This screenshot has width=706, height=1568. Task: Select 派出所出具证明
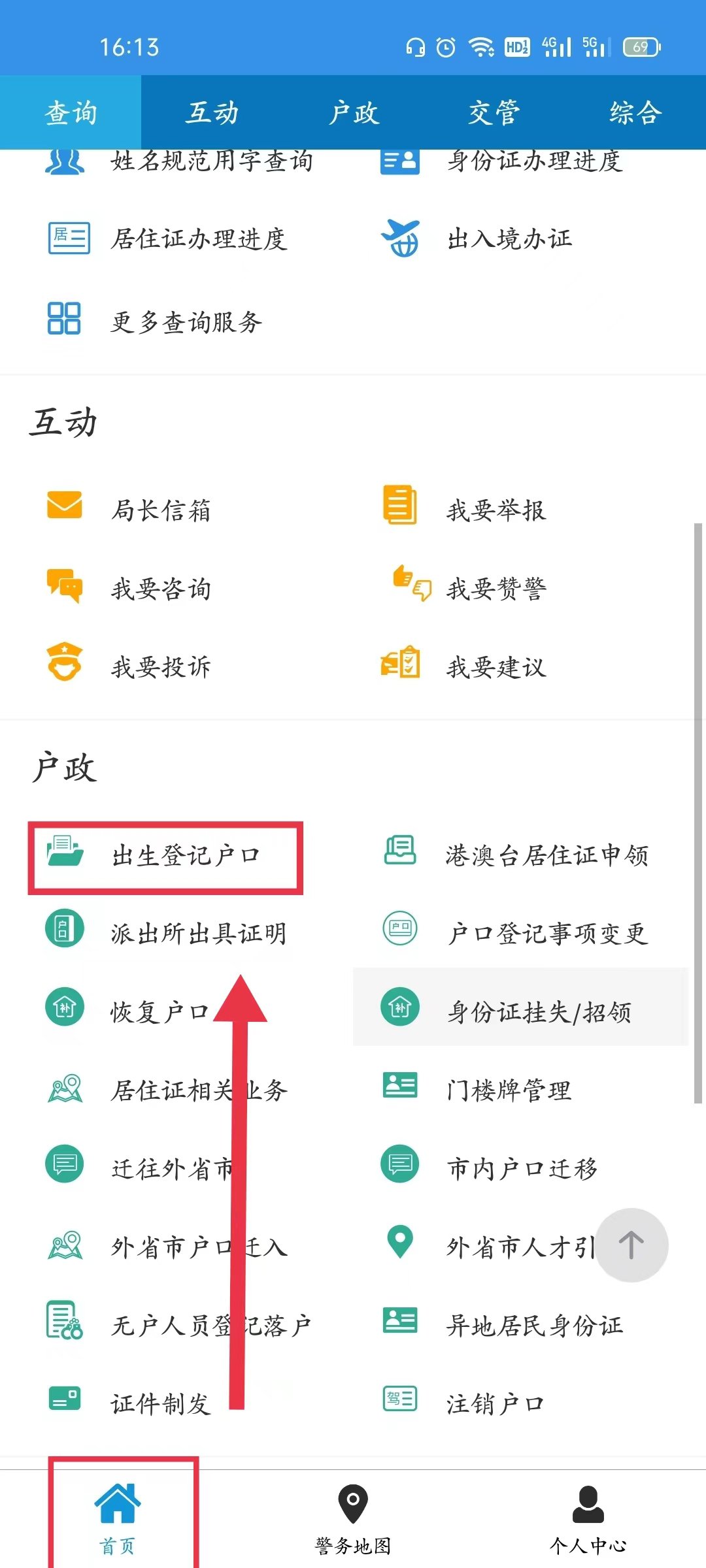tap(199, 933)
